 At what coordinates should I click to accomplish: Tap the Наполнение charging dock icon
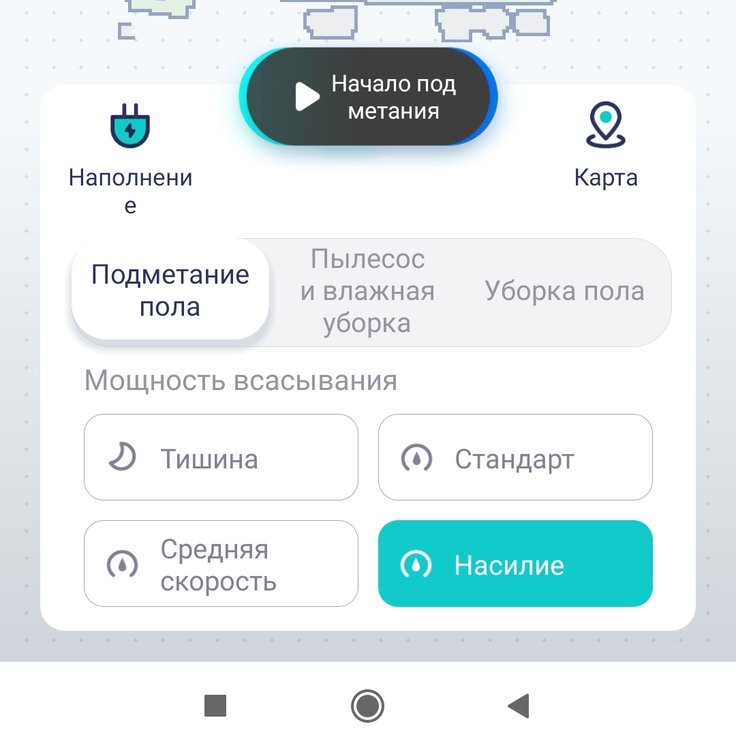click(x=130, y=127)
